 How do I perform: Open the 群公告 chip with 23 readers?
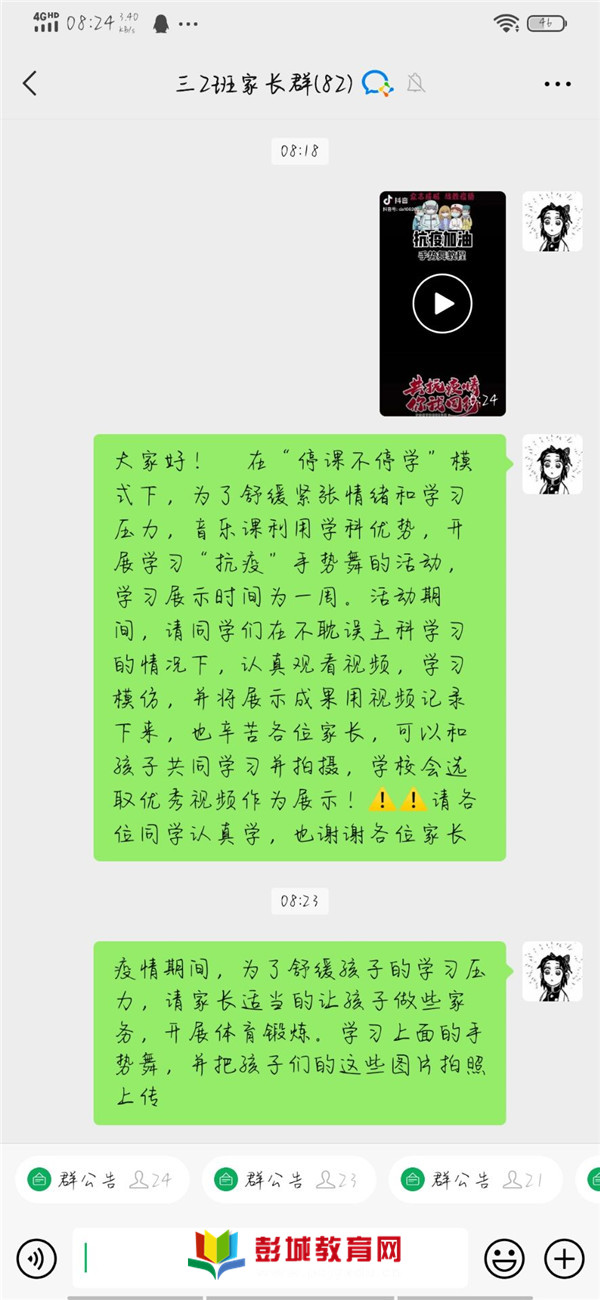tap(289, 1180)
